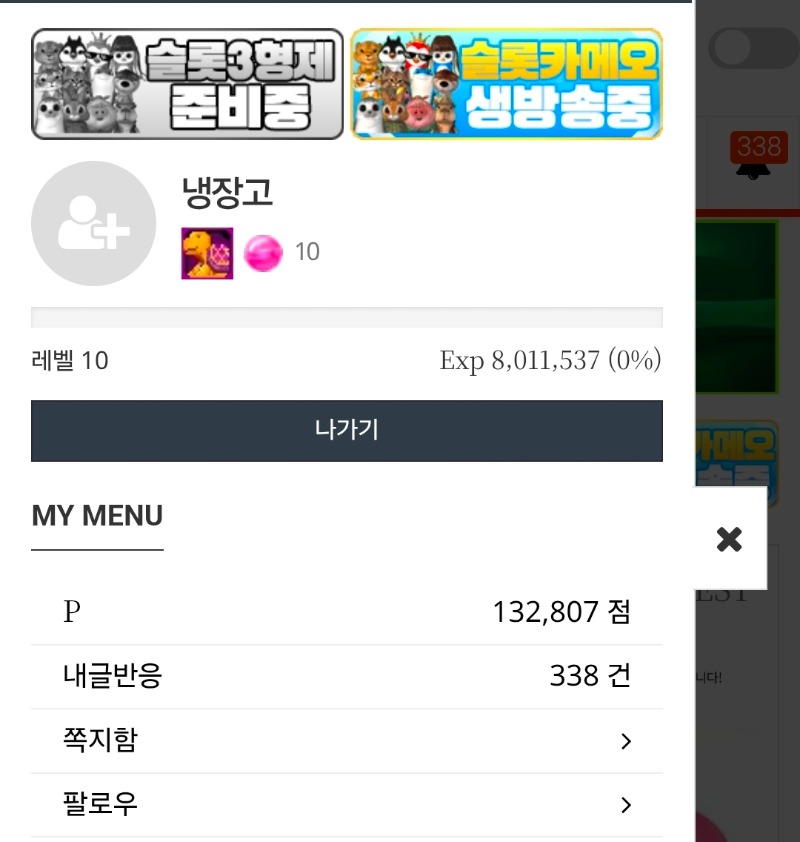The height and width of the screenshot is (842, 800).
Task: Tap the profile avatar placeholder
Action: tap(94, 223)
